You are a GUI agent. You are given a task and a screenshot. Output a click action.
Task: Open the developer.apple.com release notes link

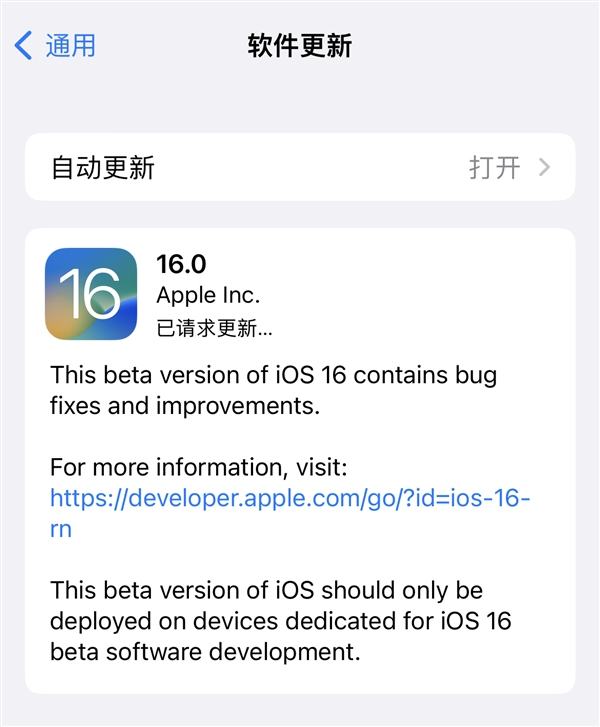pyautogui.click(x=289, y=498)
